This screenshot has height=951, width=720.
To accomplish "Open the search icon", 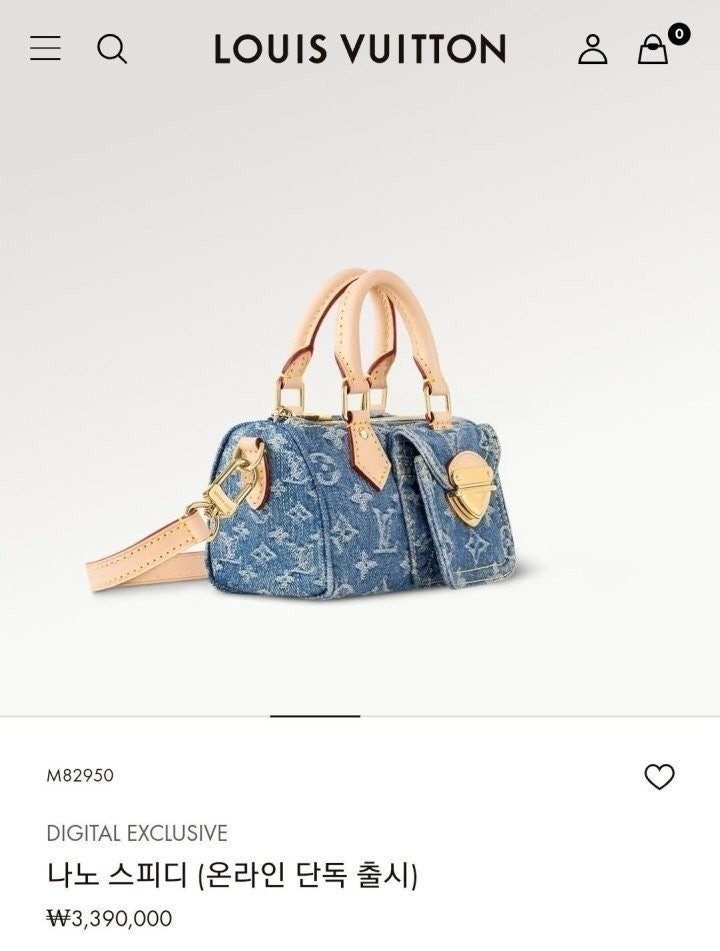I will tap(112, 48).
